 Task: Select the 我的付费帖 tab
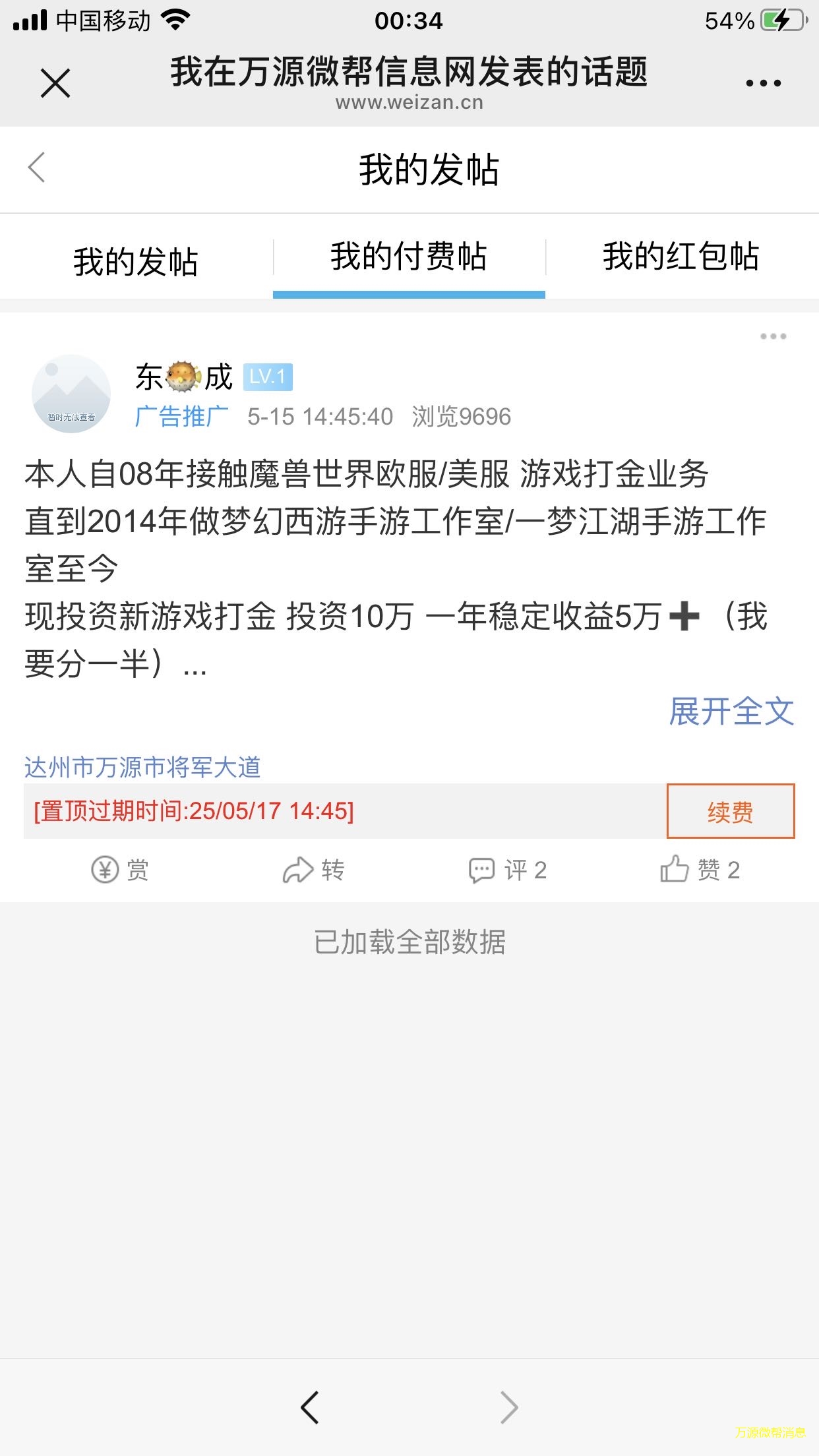(409, 257)
